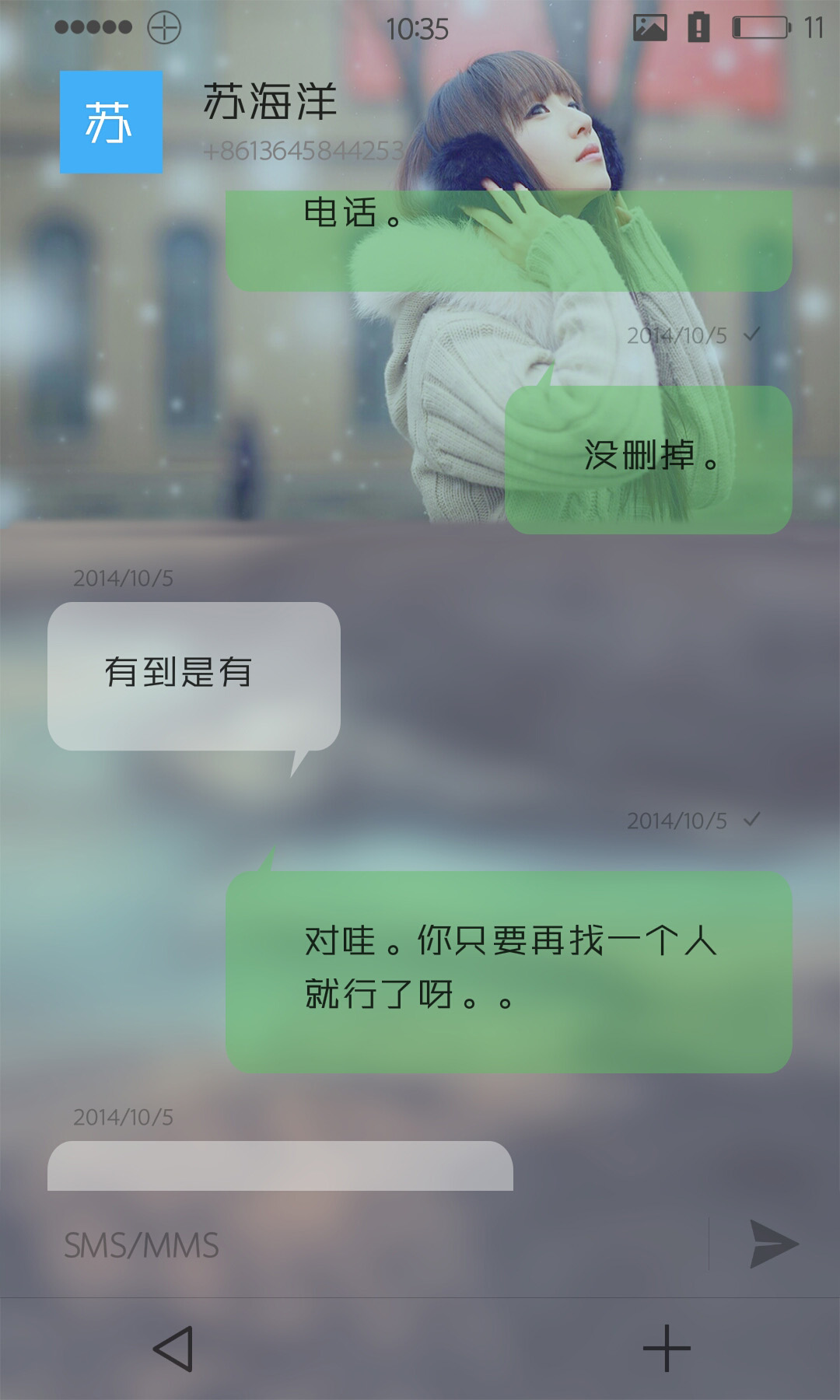This screenshot has height=1400, width=840.
Task: Send the message with the arrow icon
Action: pyautogui.click(x=773, y=1244)
